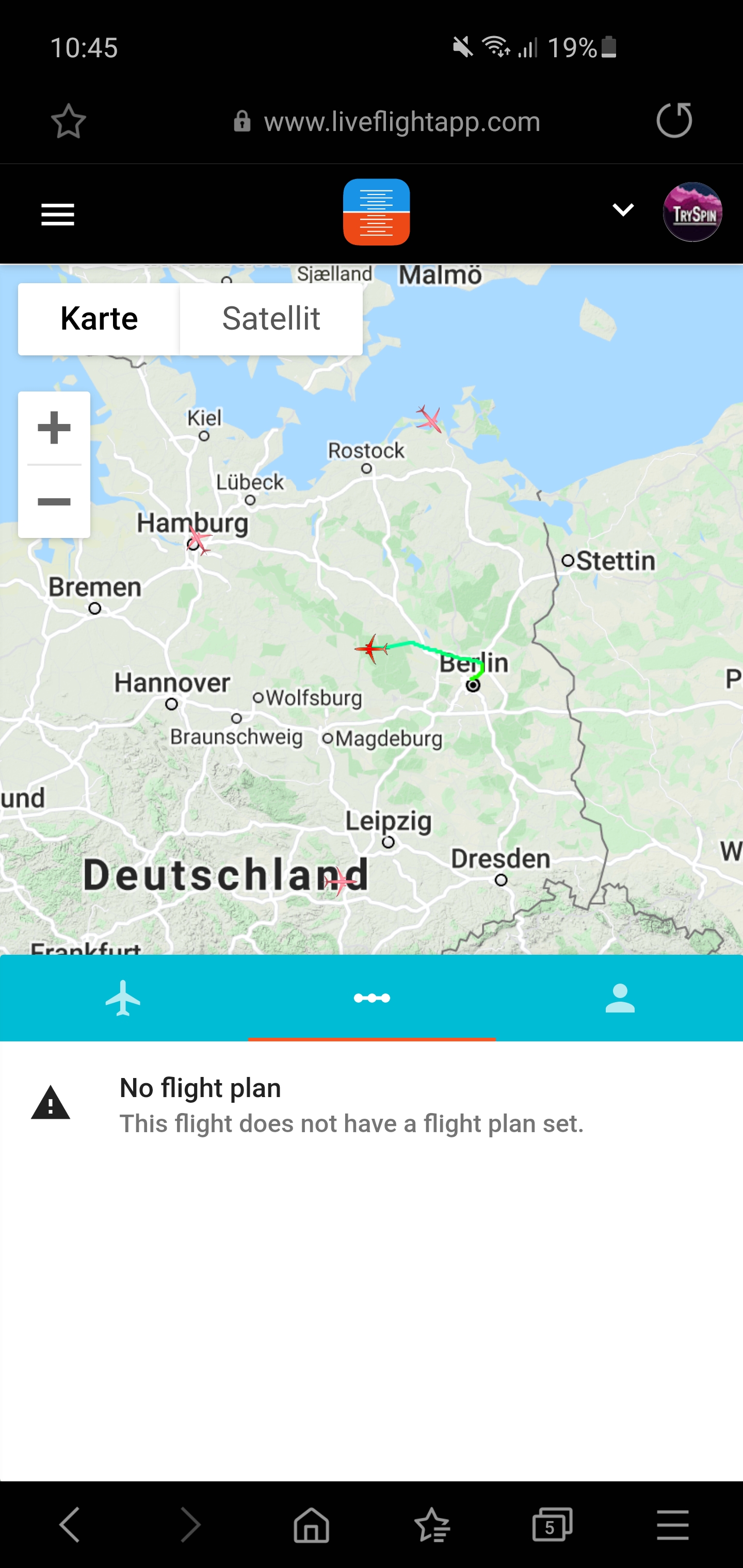Zoom in on the map
This screenshot has width=743, height=1568.
(54, 428)
